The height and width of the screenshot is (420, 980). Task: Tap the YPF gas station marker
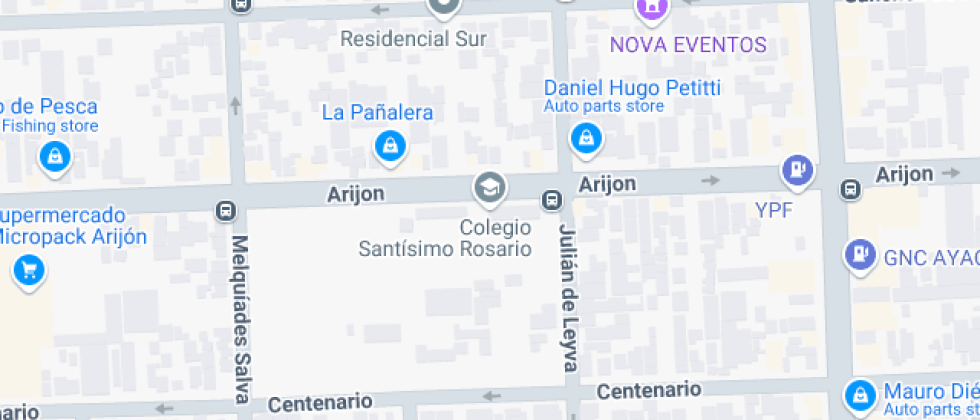pyautogui.click(x=797, y=170)
